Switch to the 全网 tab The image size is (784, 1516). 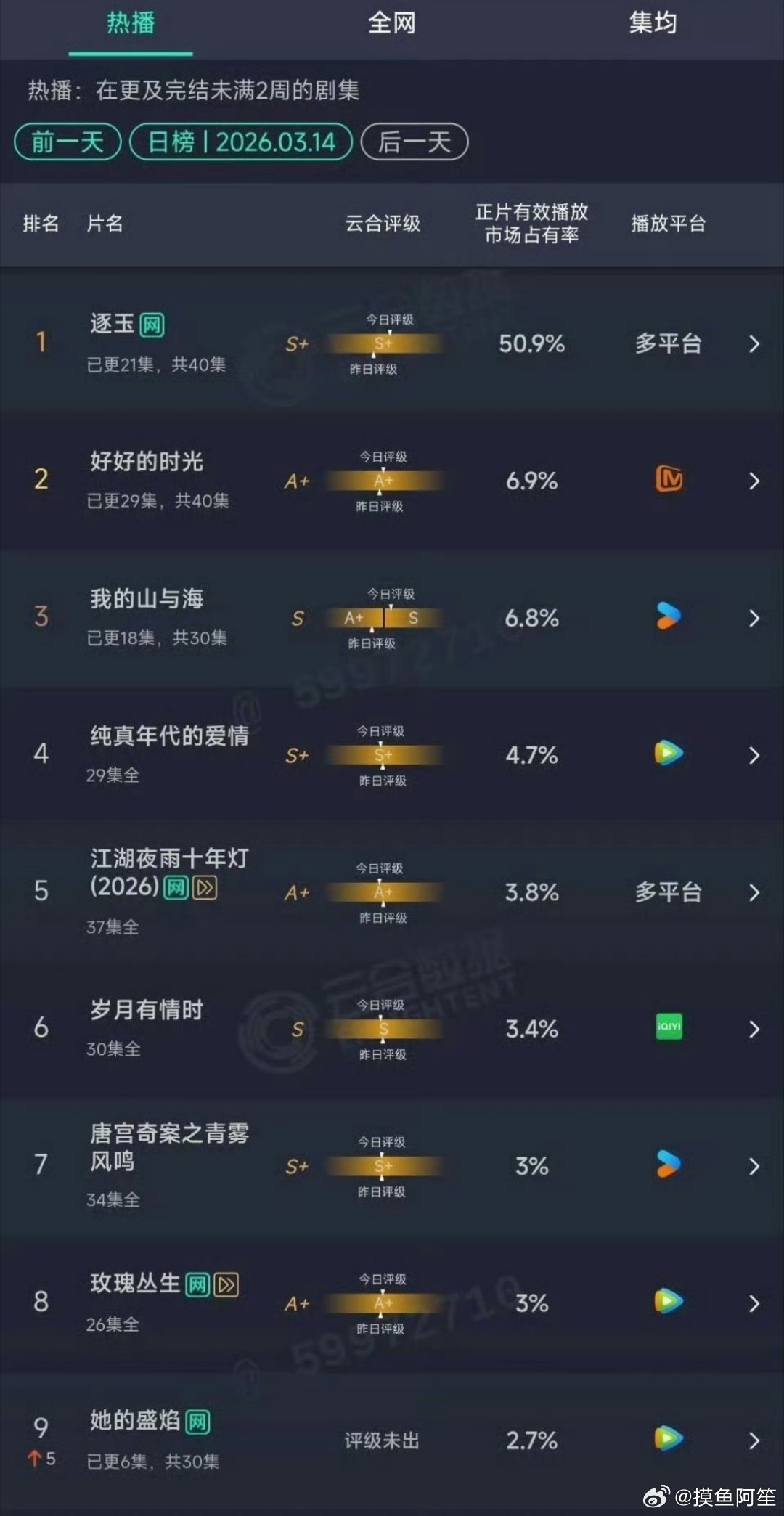click(391, 24)
